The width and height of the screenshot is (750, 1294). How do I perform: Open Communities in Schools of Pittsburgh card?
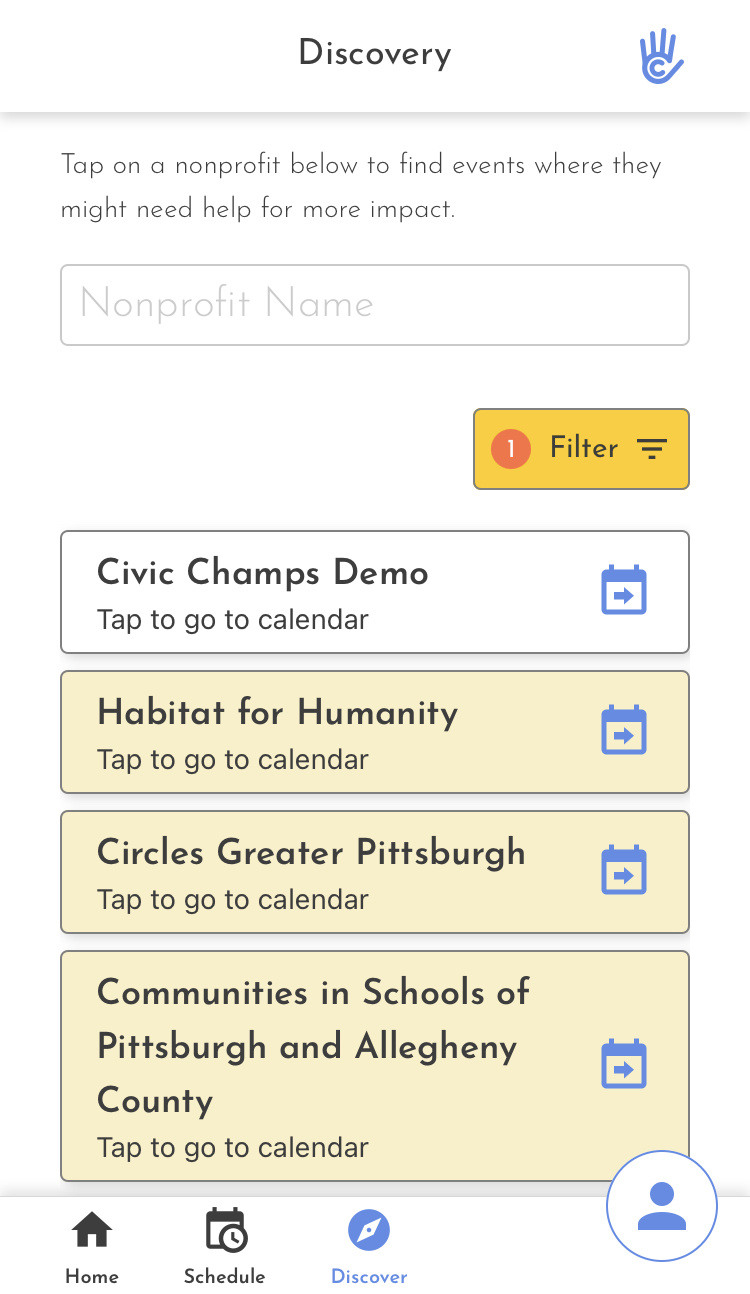(375, 1066)
